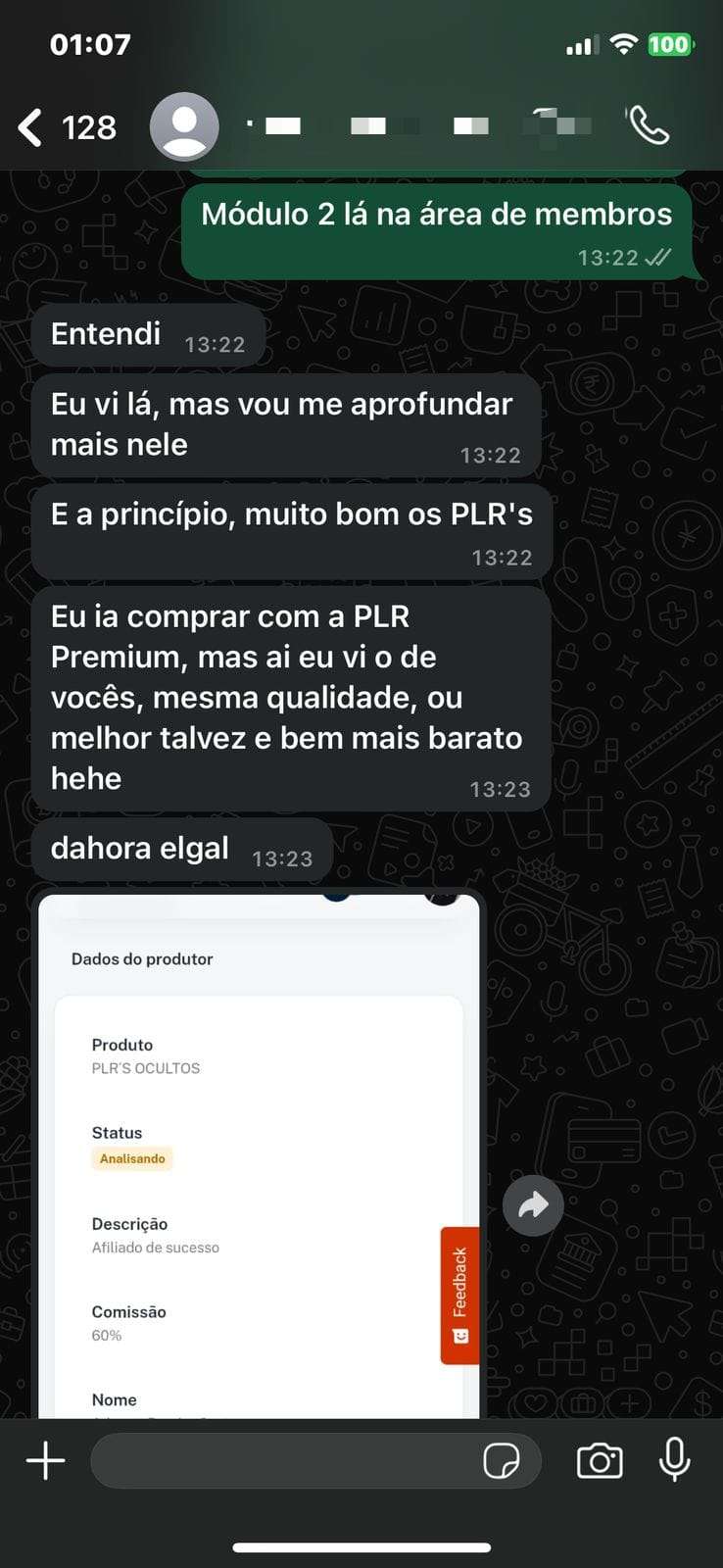Open the camera to take a photo
723x1568 pixels.
(x=601, y=1460)
